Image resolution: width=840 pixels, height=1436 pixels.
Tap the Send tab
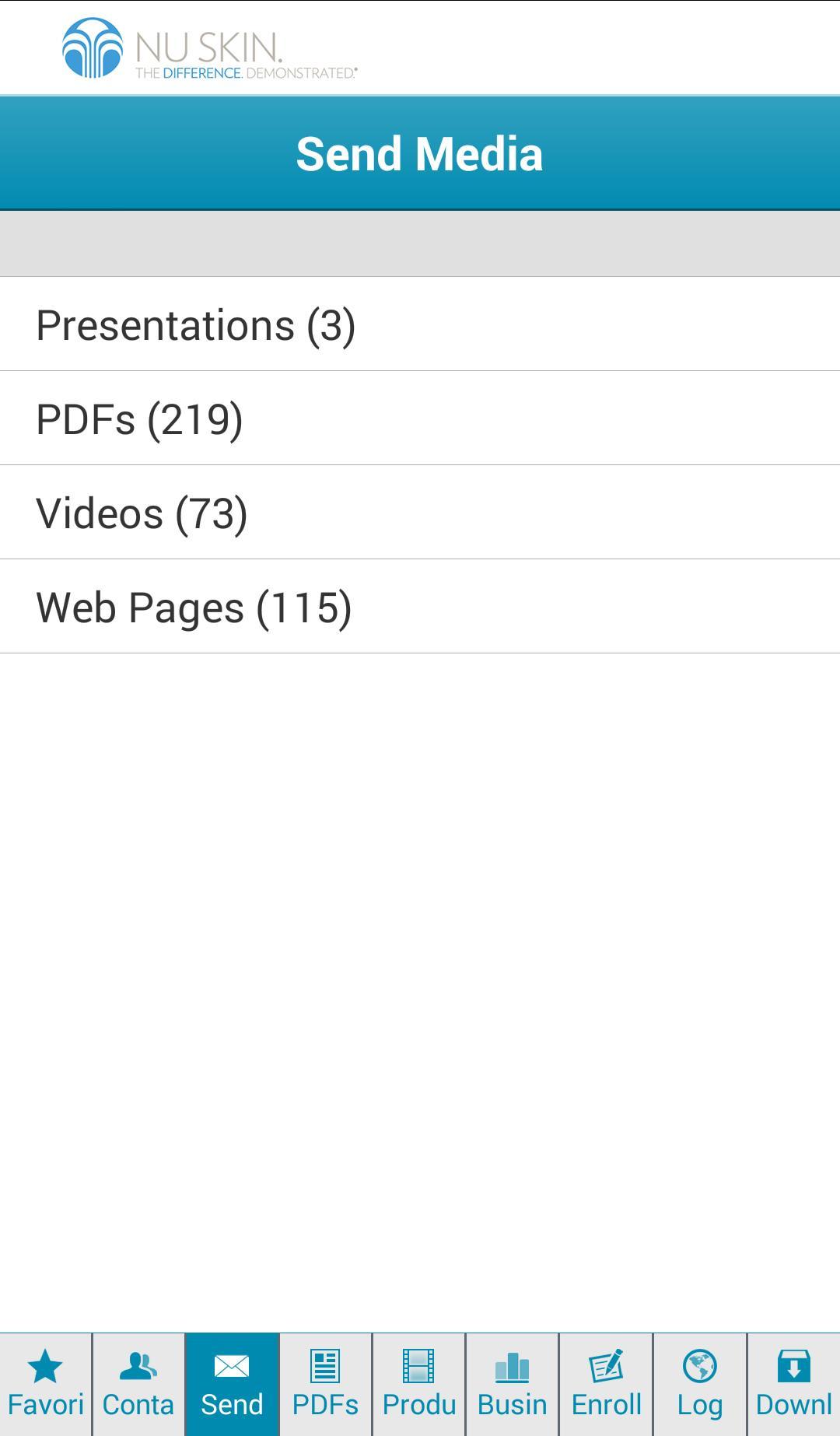click(x=232, y=1385)
